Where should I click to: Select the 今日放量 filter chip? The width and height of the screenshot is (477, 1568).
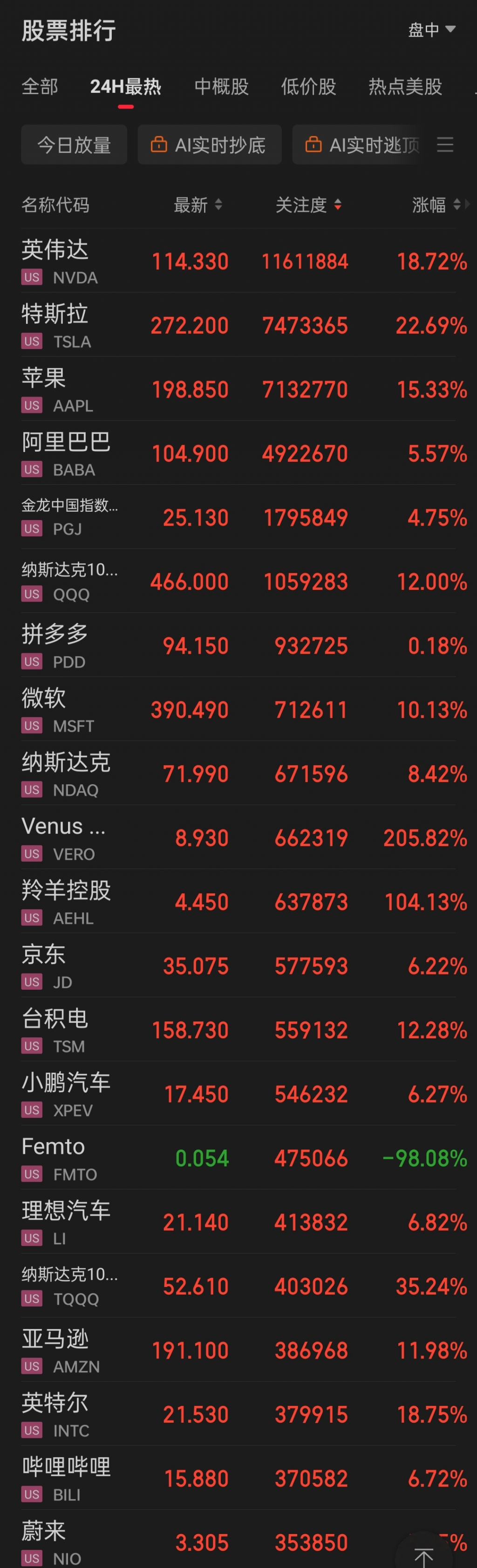point(74,145)
